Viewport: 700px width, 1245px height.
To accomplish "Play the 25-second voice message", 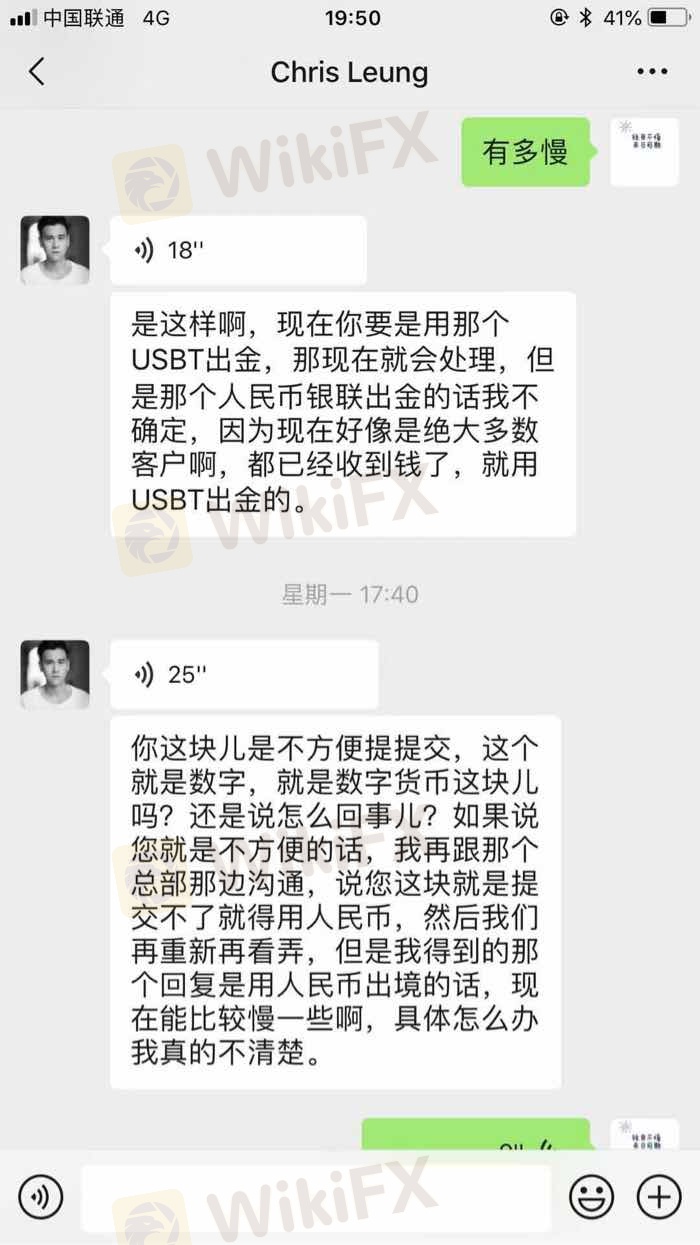I will tap(244, 675).
